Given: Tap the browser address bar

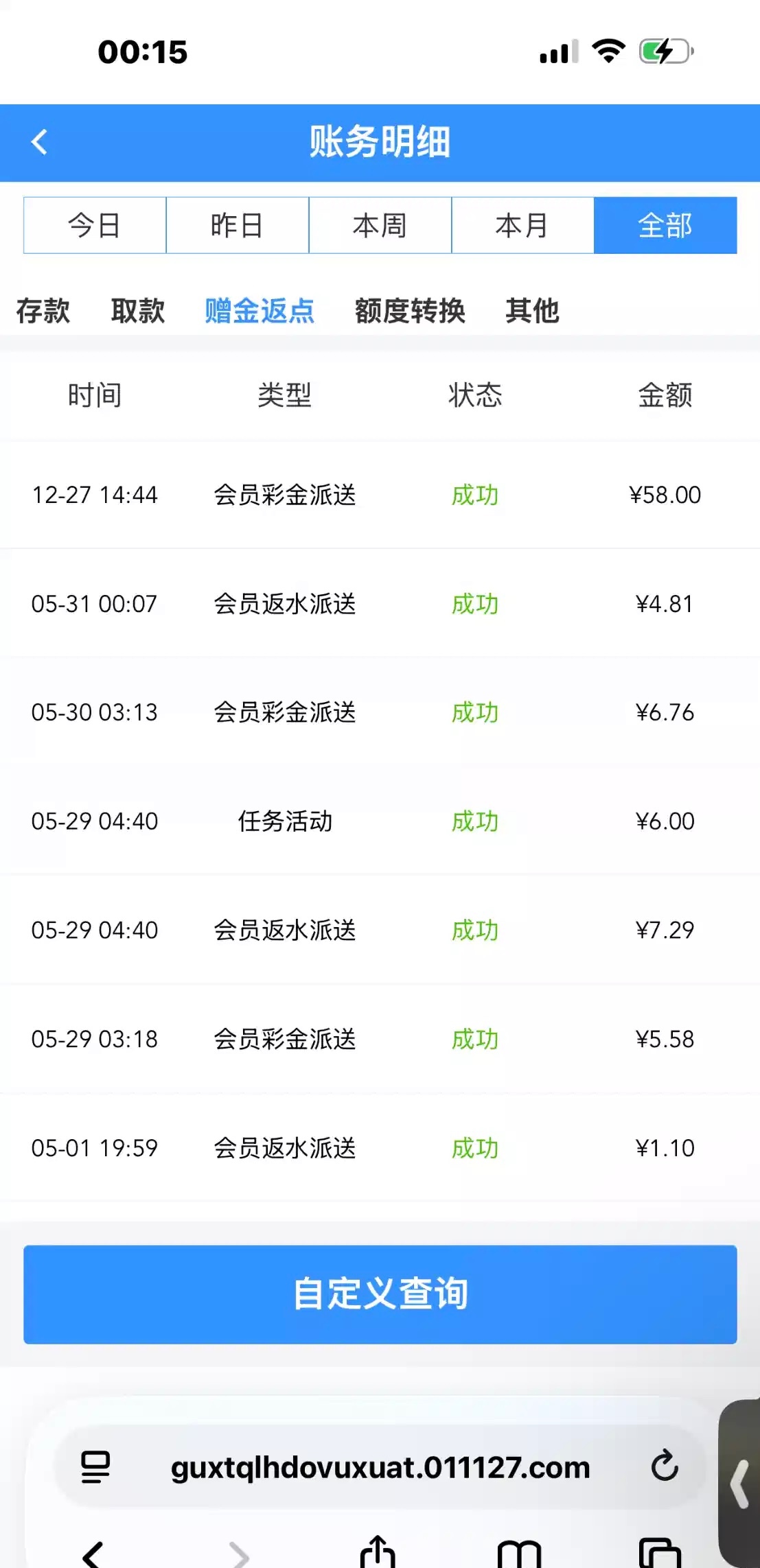Looking at the screenshot, I should 380,1468.
